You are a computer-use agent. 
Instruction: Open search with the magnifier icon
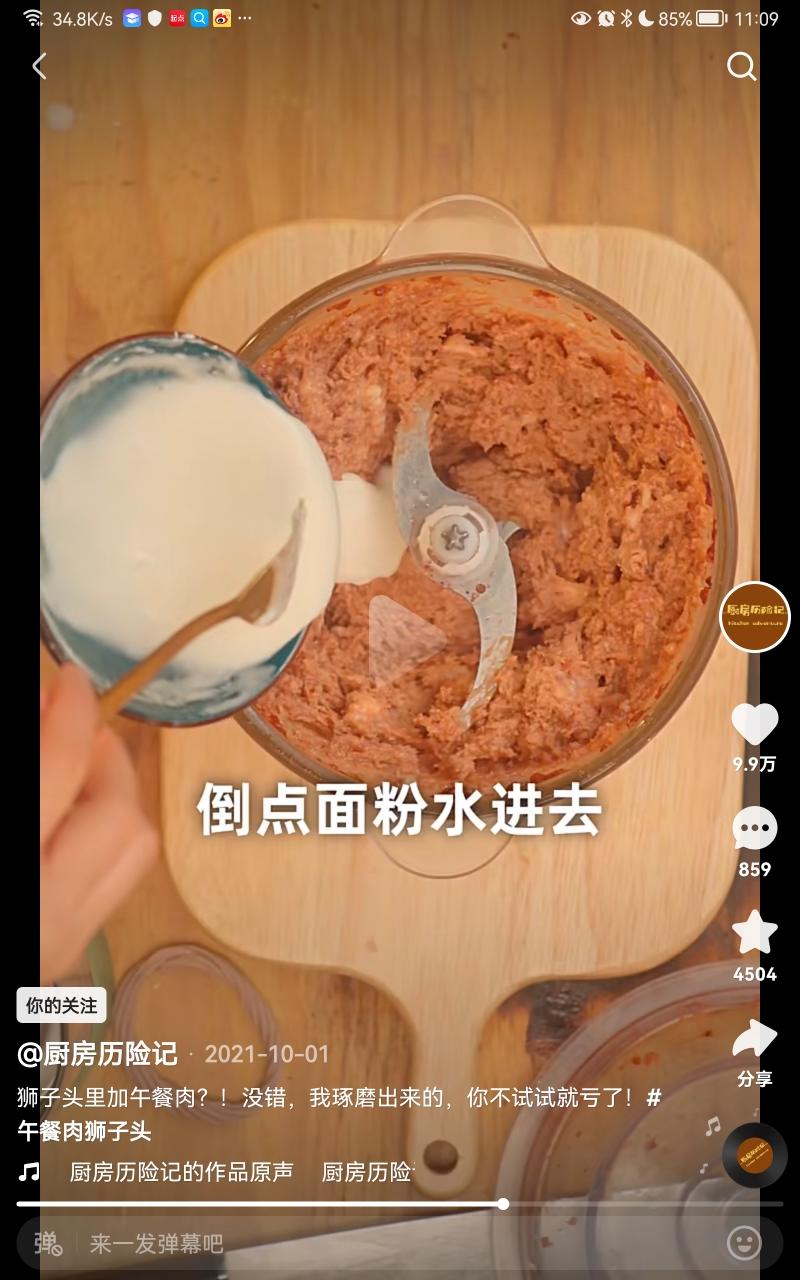742,67
